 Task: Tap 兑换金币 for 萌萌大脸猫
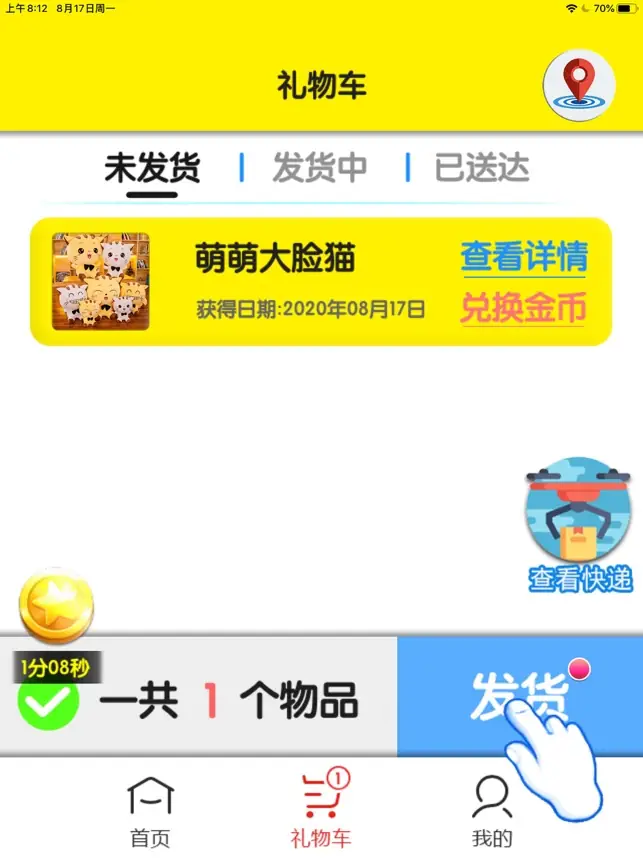pos(523,308)
